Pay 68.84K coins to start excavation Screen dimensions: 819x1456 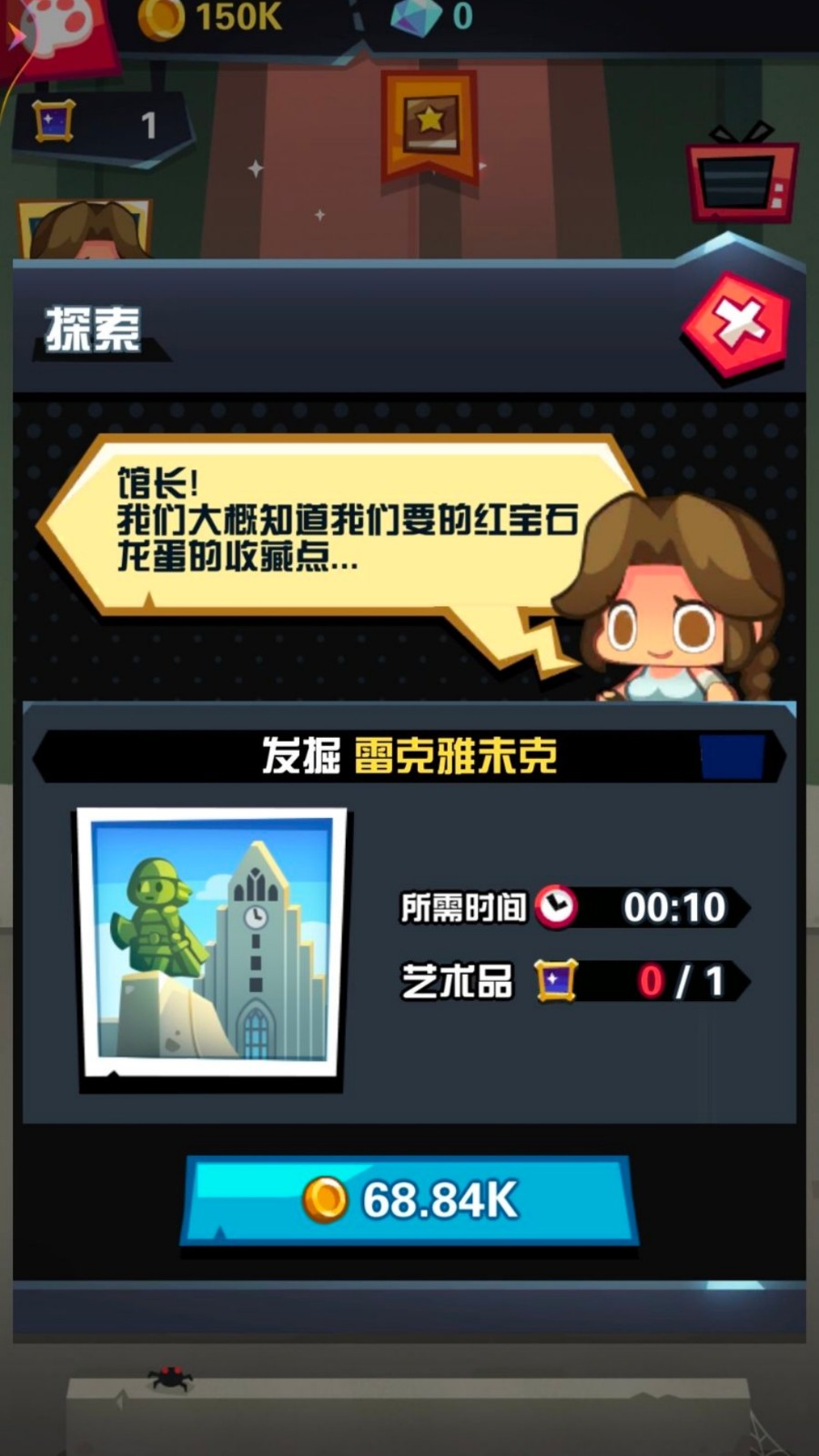click(409, 1199)
